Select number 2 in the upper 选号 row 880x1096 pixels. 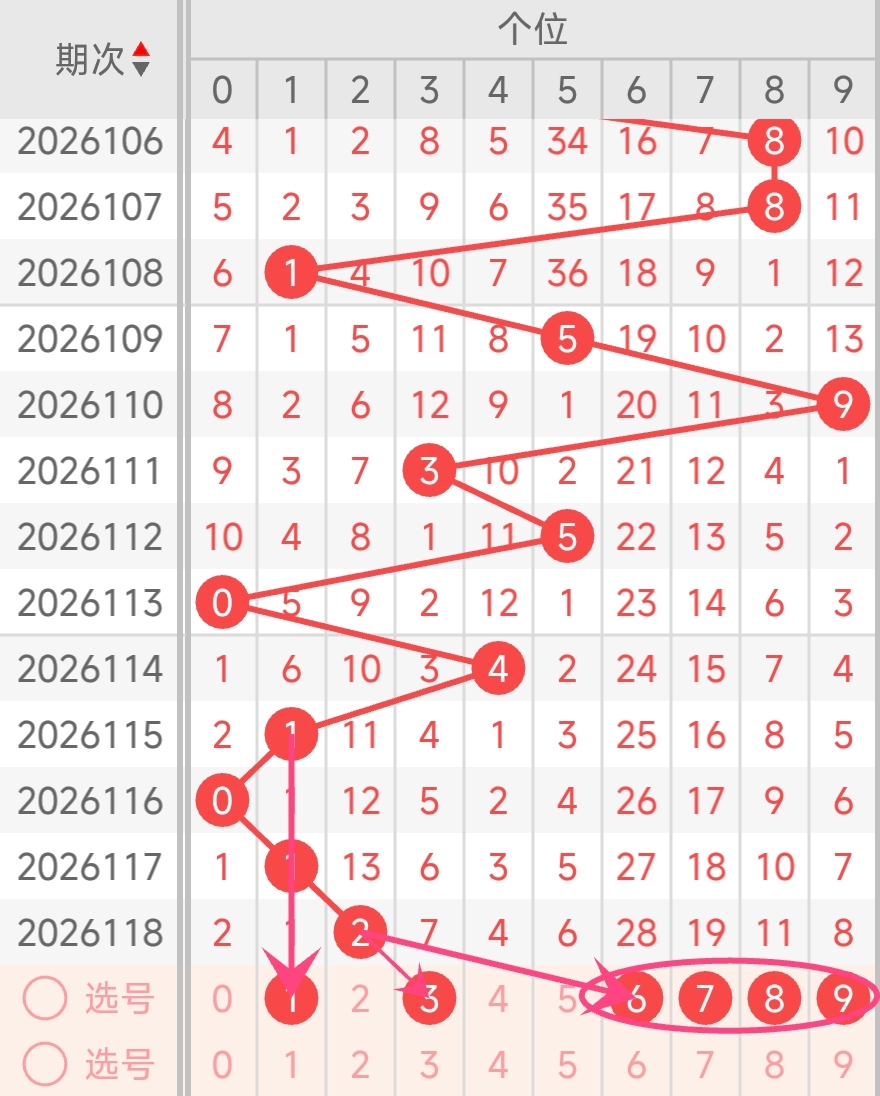click(360, 998)
